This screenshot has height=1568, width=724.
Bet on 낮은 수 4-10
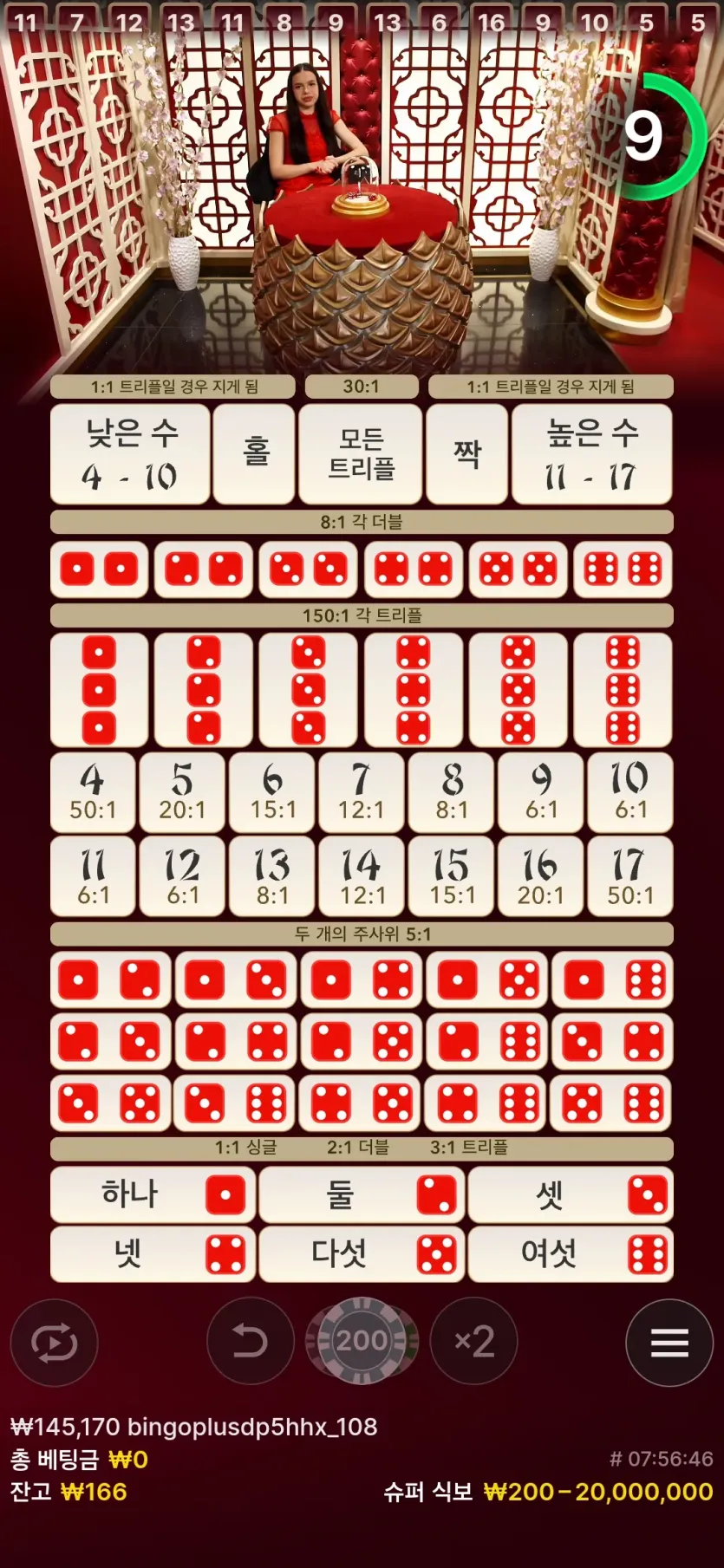pos(130,454)
